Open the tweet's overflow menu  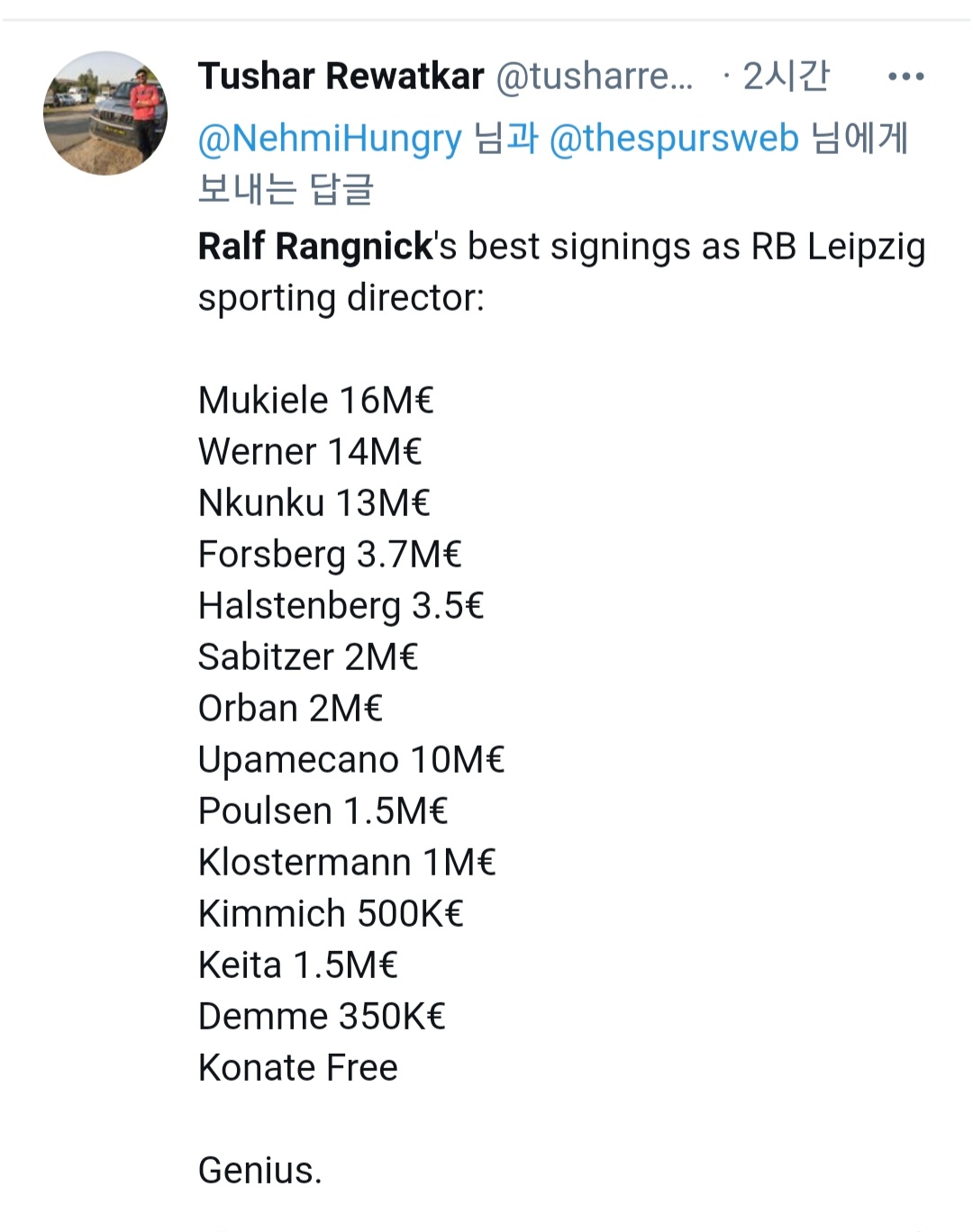[x=905, y=77]
